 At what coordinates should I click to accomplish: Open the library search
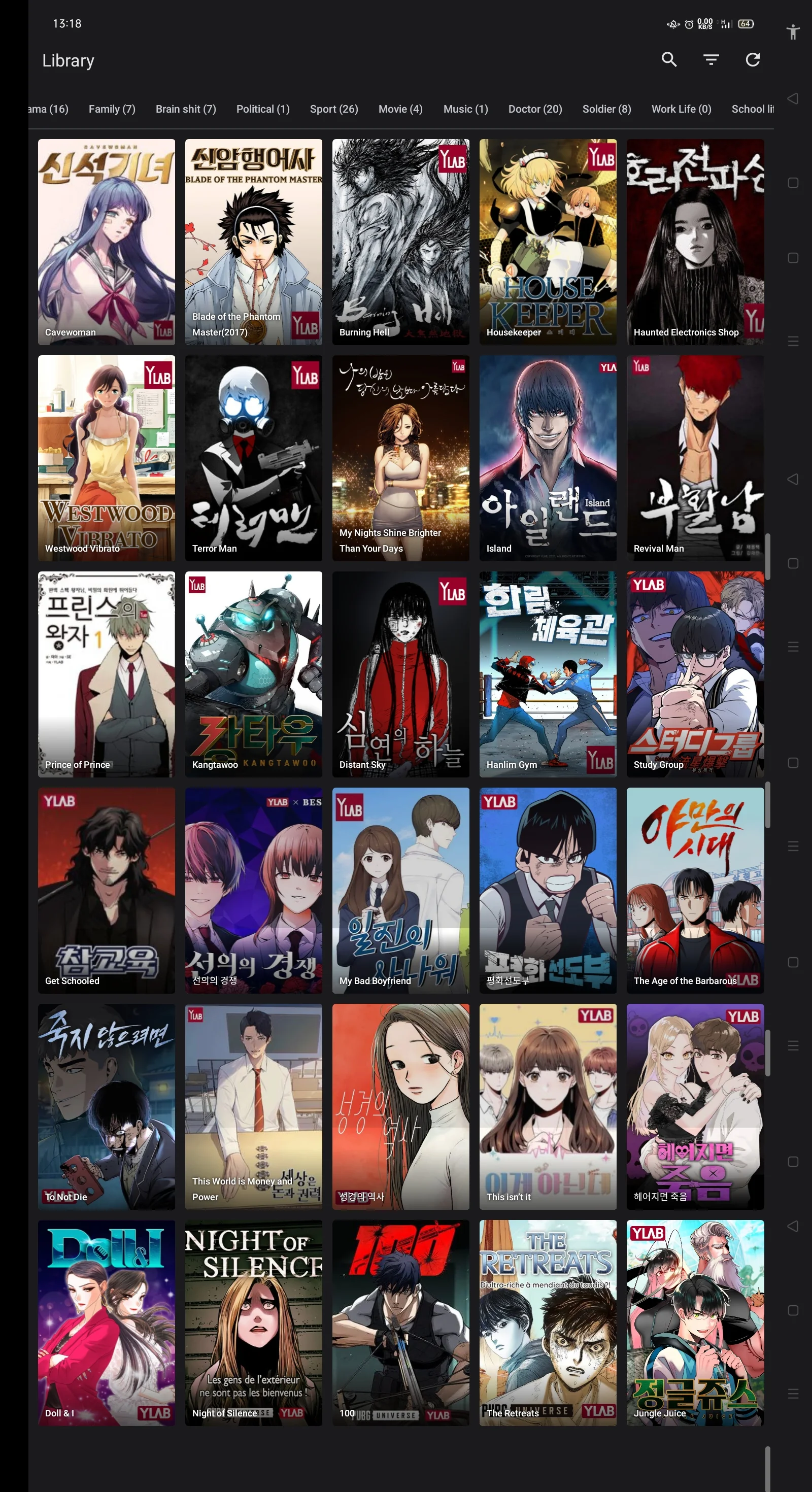click(669, 60)
